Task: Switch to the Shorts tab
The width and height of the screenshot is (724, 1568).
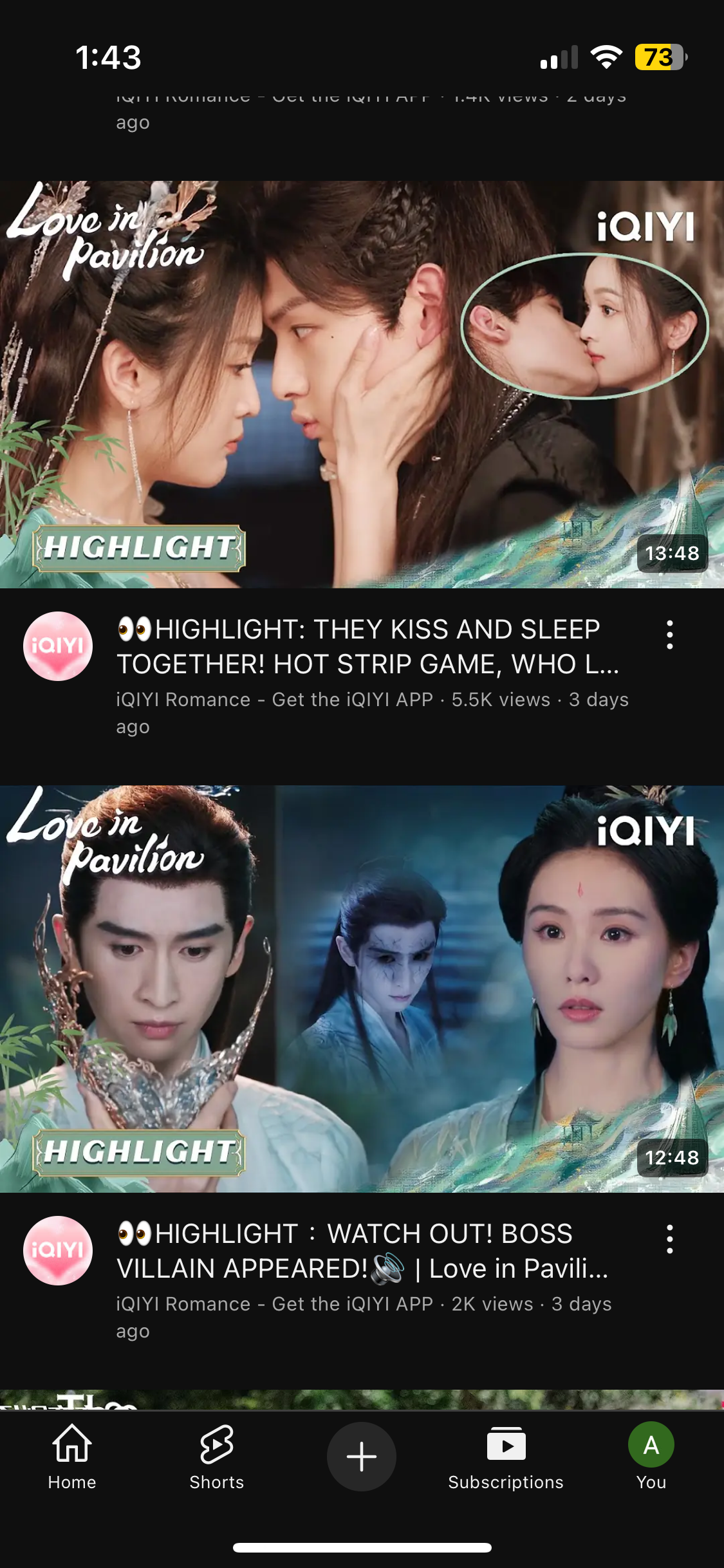Action: (x=217, y=1457)
